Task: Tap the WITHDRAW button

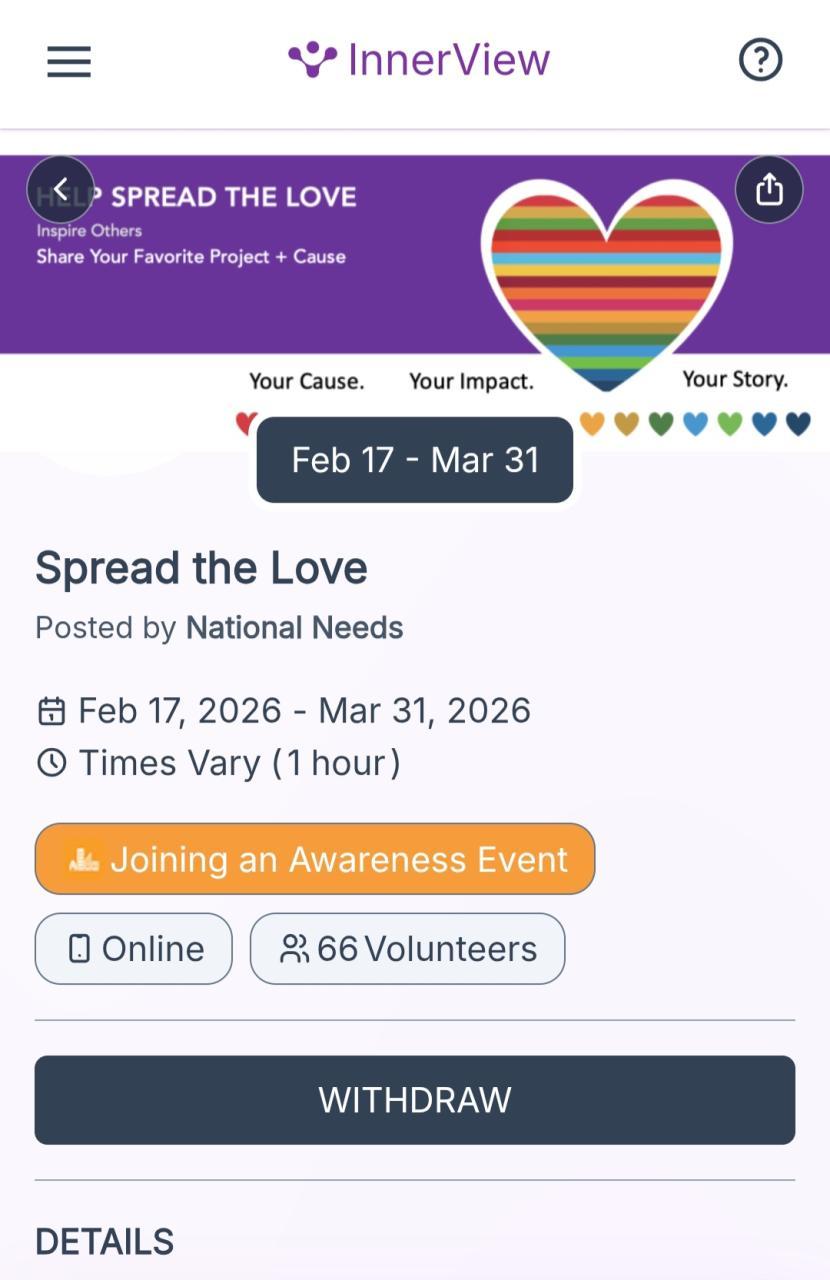Action: coord(415,1100)
